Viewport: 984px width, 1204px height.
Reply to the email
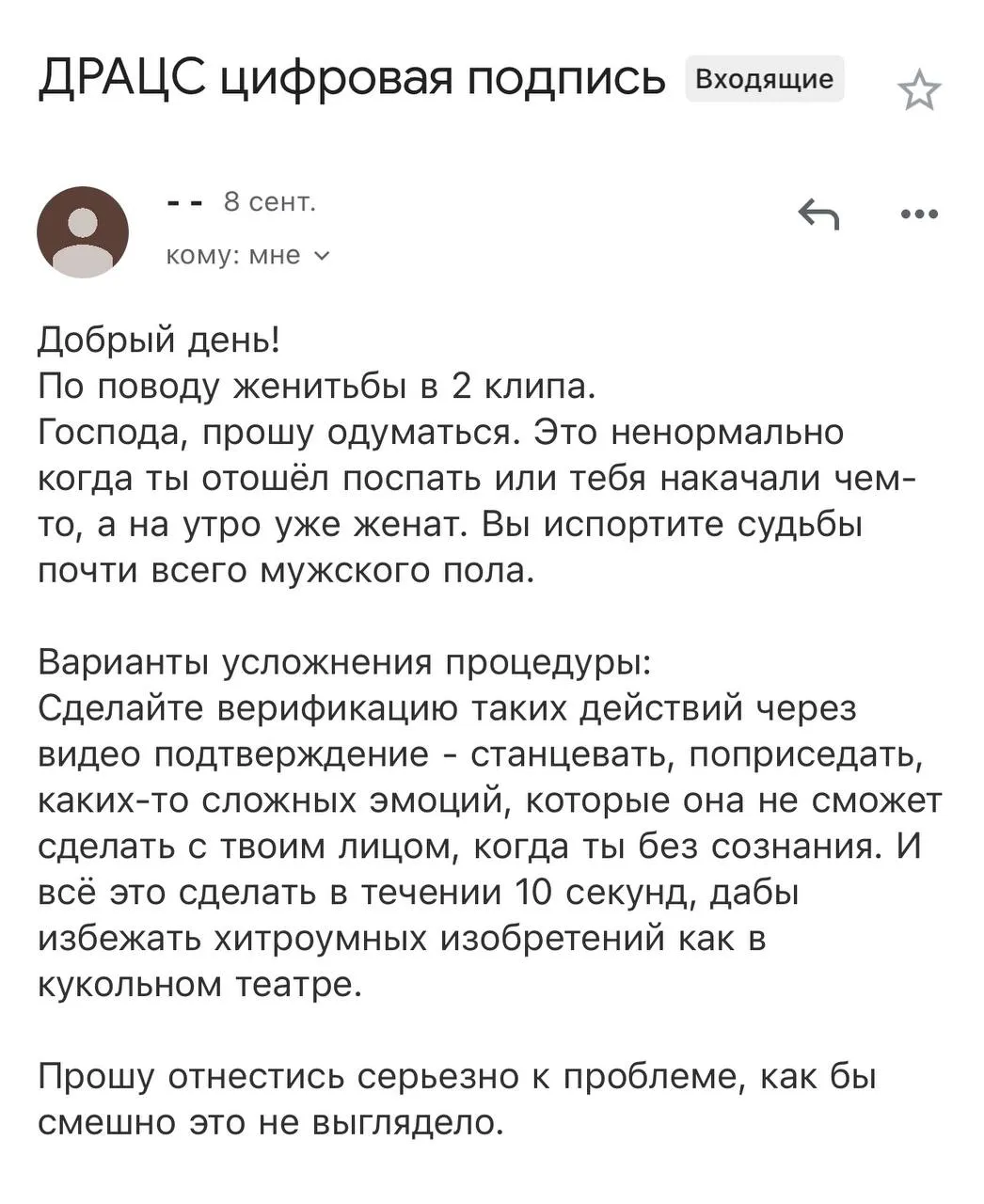(x=817, y=214)
